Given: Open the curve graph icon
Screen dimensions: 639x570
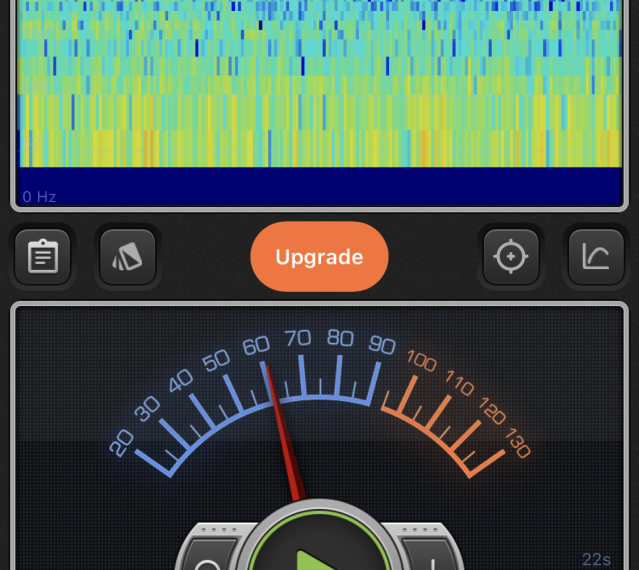Looking at the screenshot, I should click(596, 257).
